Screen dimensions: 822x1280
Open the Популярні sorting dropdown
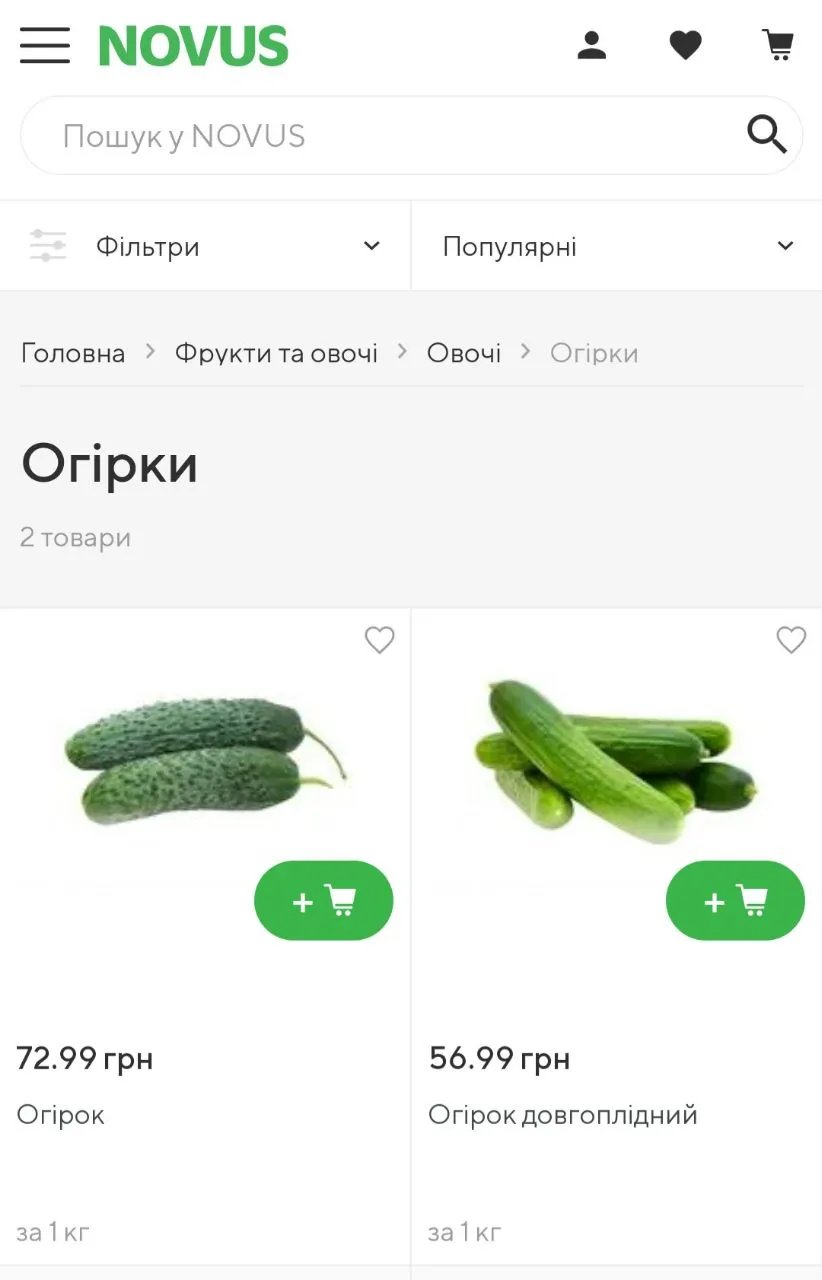click(x=509, y=245)
